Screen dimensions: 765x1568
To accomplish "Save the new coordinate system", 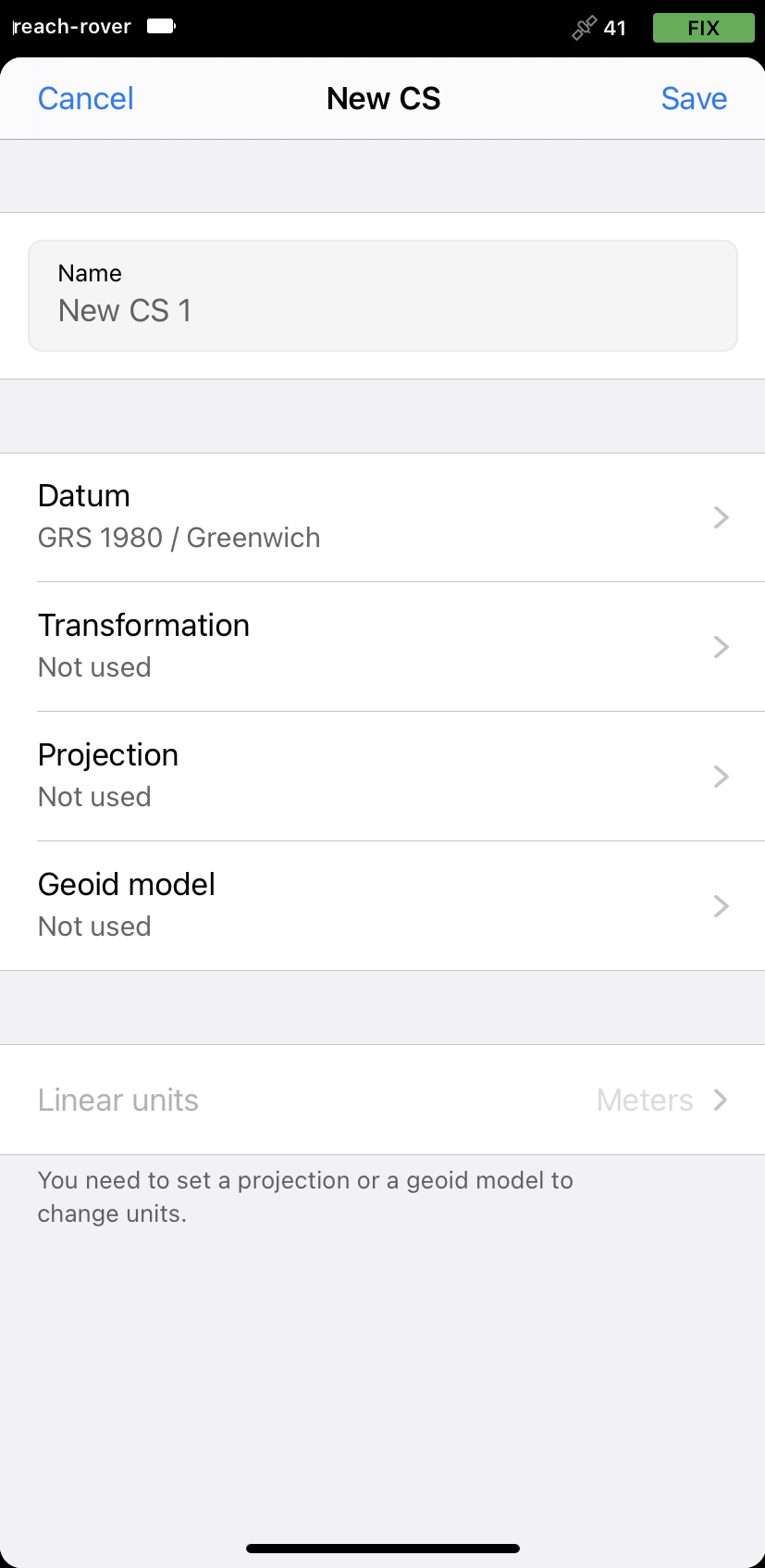I will [x=694, y=98].
